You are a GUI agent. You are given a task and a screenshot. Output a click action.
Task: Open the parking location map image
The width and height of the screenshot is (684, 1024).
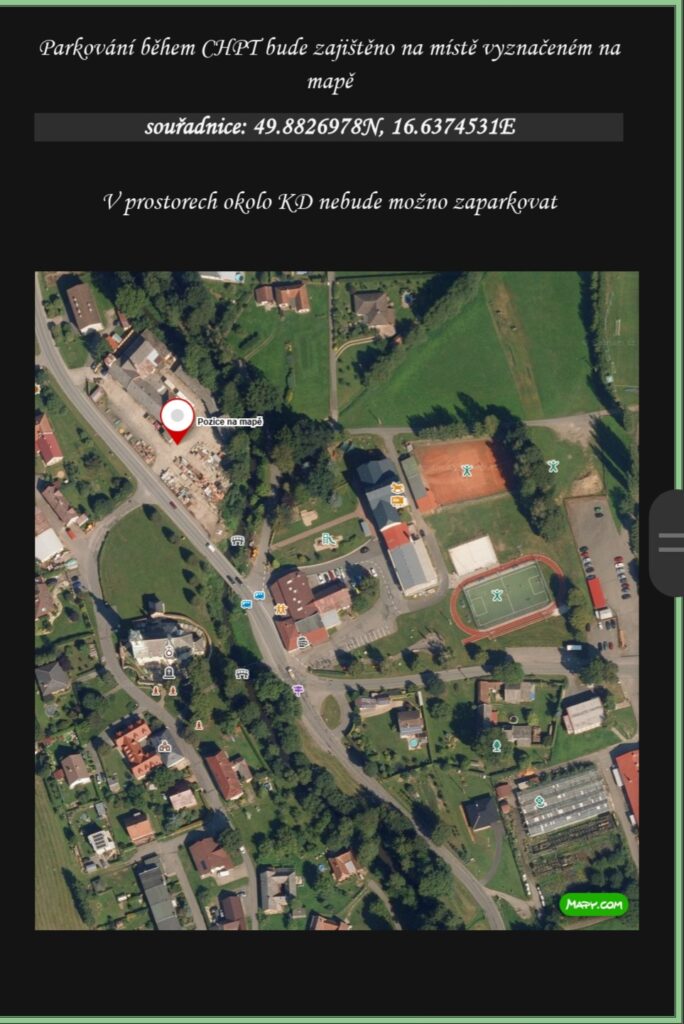tap(336, 600)
